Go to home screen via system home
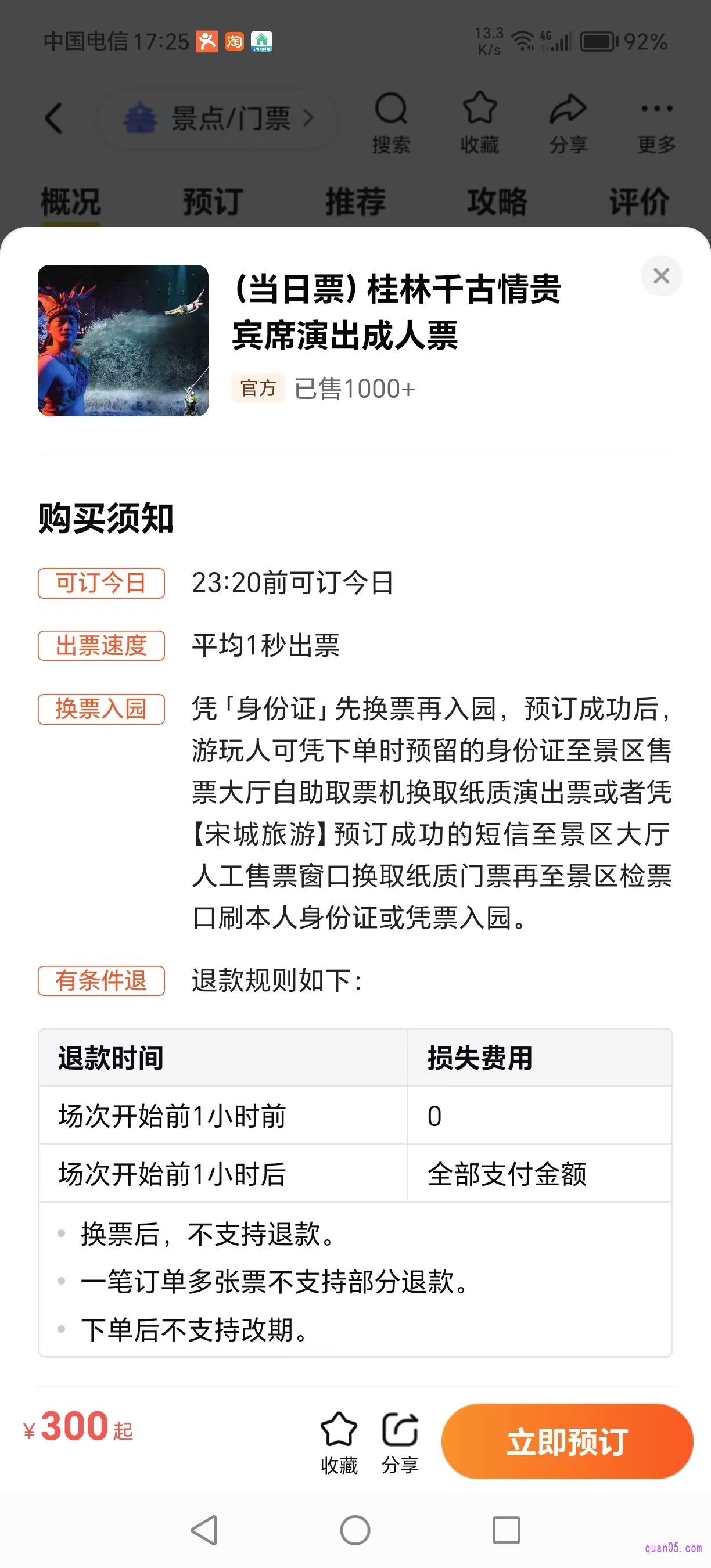711x1568 pixels. (x=355, y=1530)
